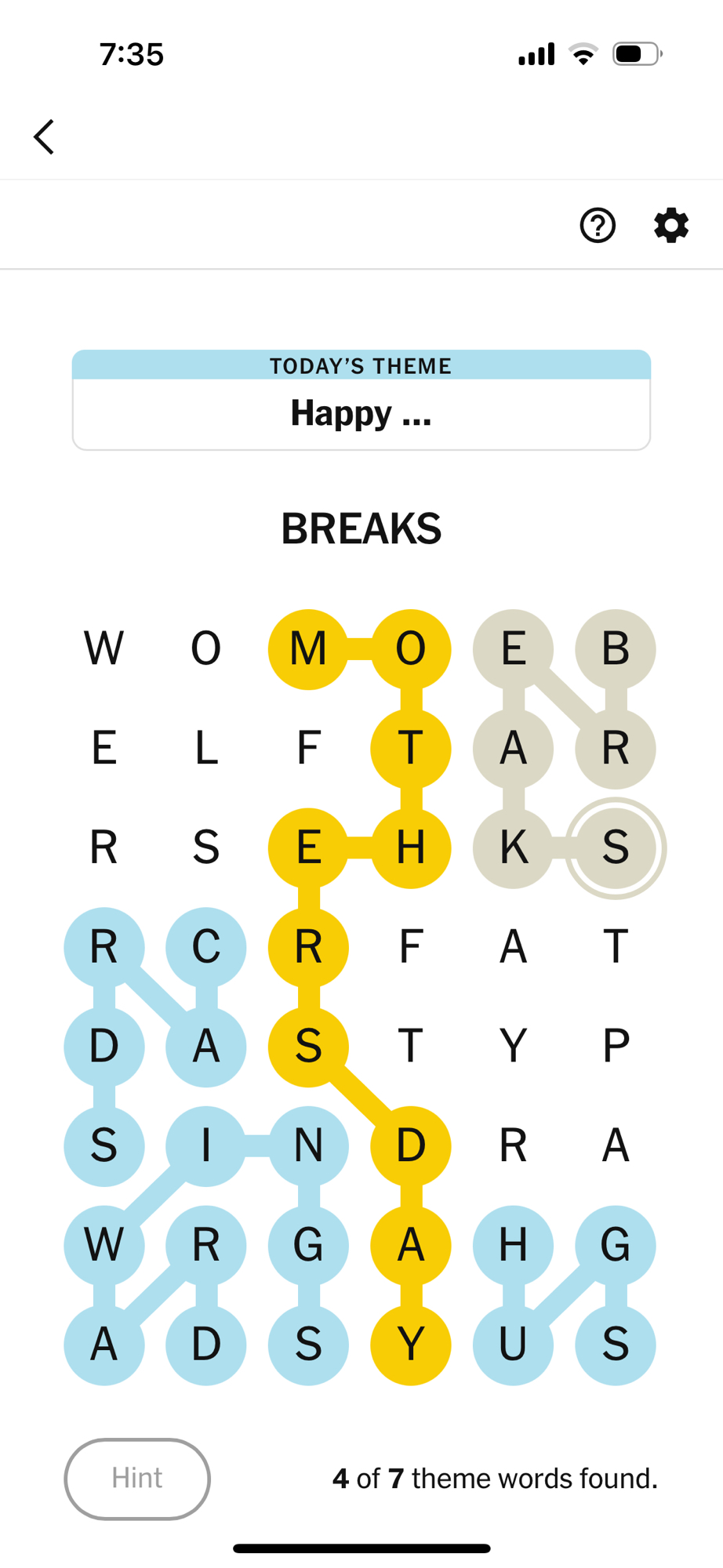The image size is (723, 1568).
Task: Tap the circled S ending BREAKS
Action: click(616, 848)
